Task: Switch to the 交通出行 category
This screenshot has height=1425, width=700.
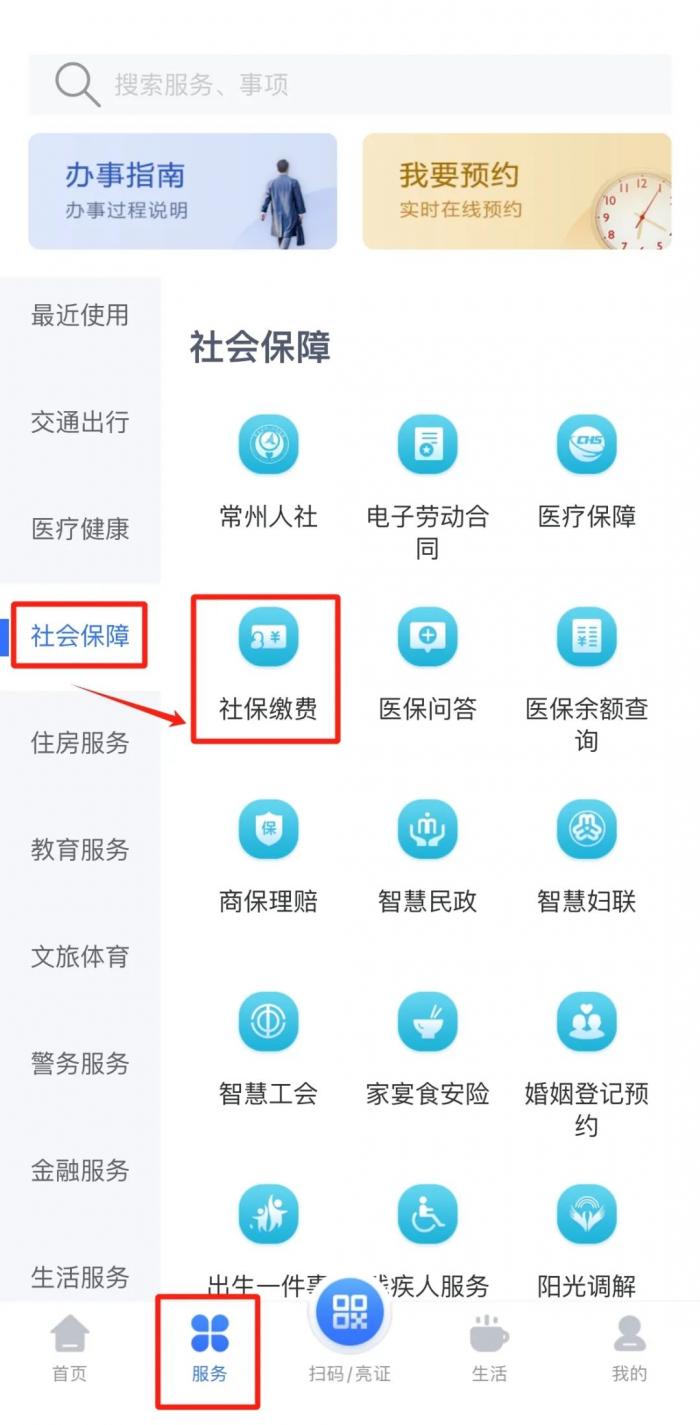Action: (80, 422)
